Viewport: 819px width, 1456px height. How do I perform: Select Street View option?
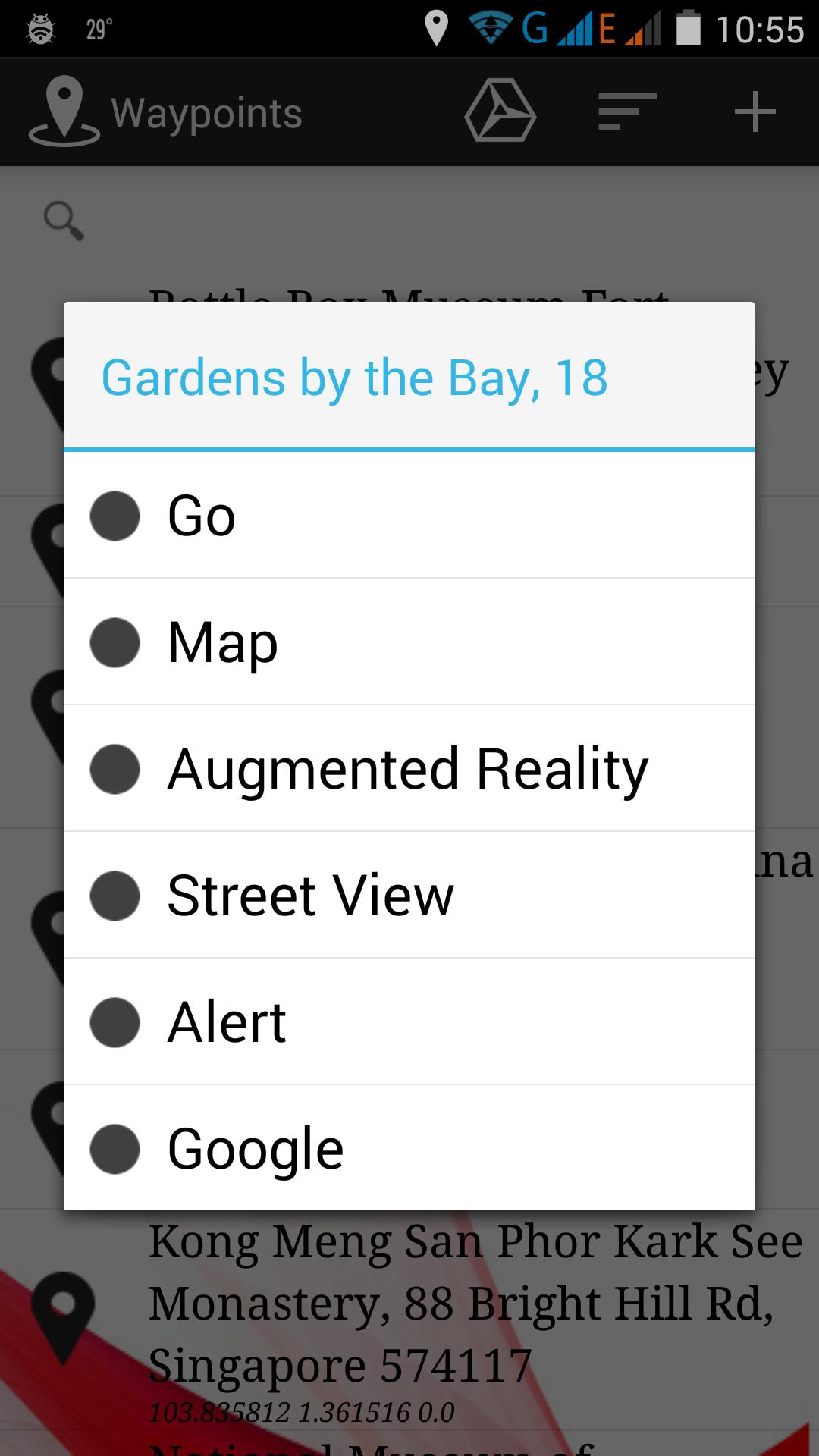(x=409, y=896)
